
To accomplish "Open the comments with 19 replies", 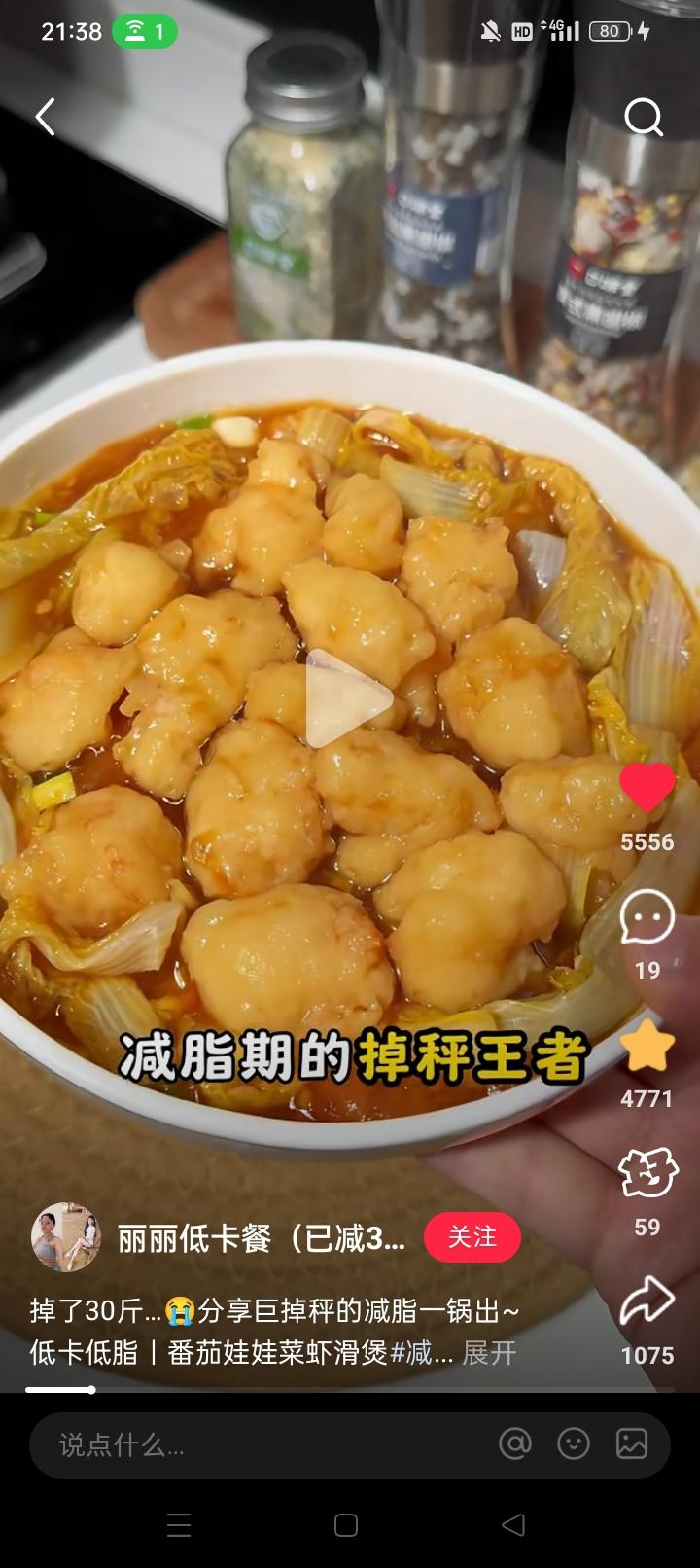I will (x=647, y=916).
